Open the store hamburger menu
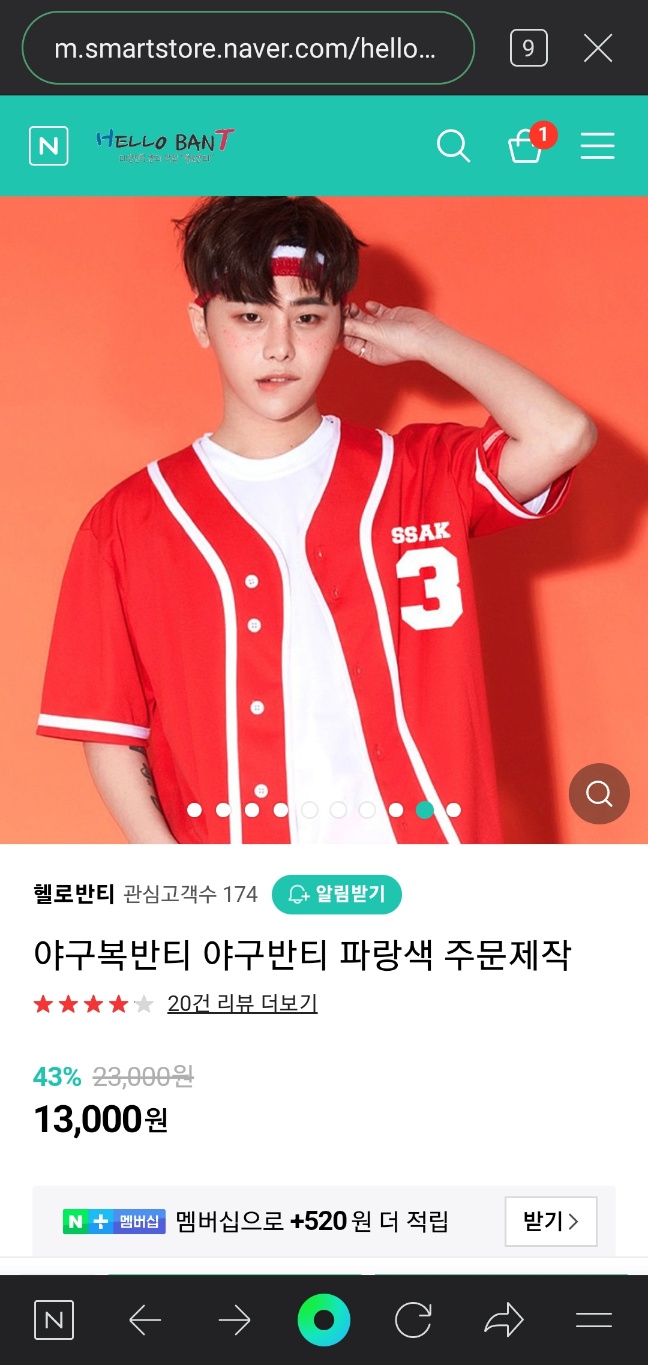This screenshot has height=1365, width=648. (x=597, y=147)
